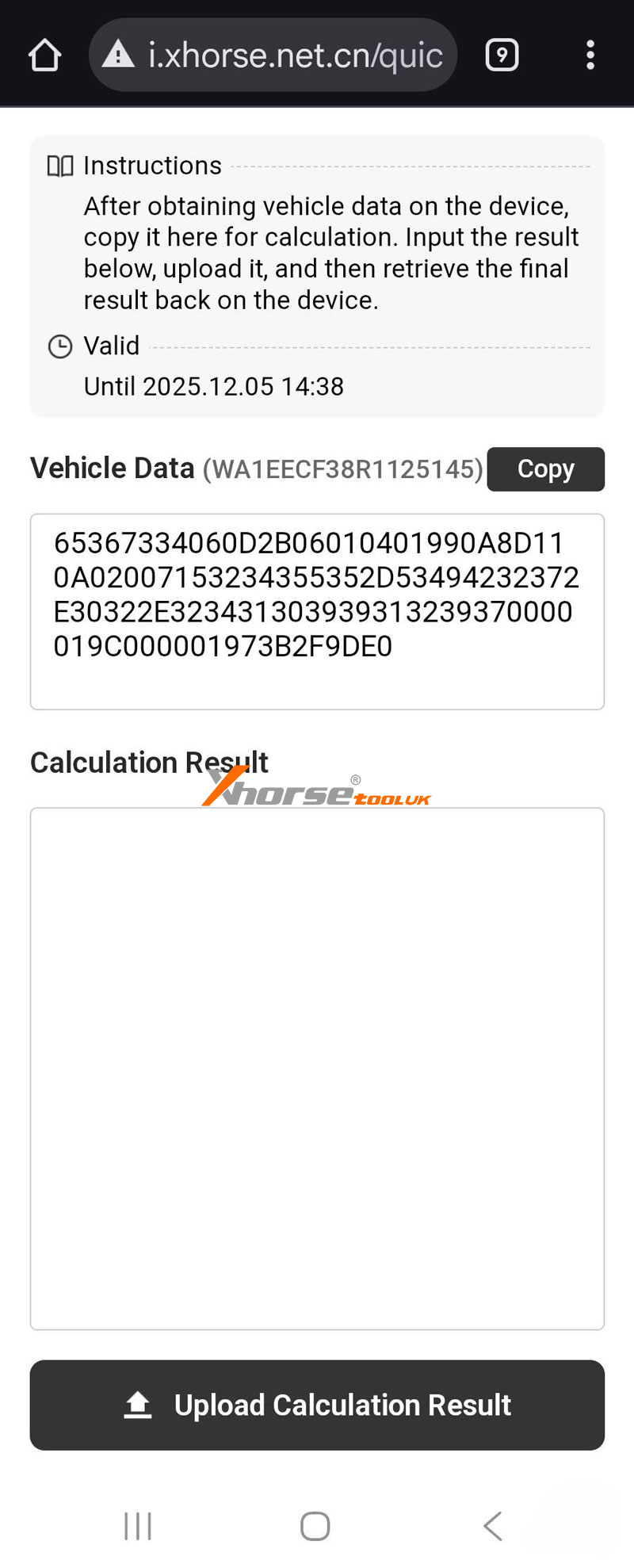634x1568 pixels.
Task: Click the home icon in the browser toolbar
Action: tap(44, 54)
